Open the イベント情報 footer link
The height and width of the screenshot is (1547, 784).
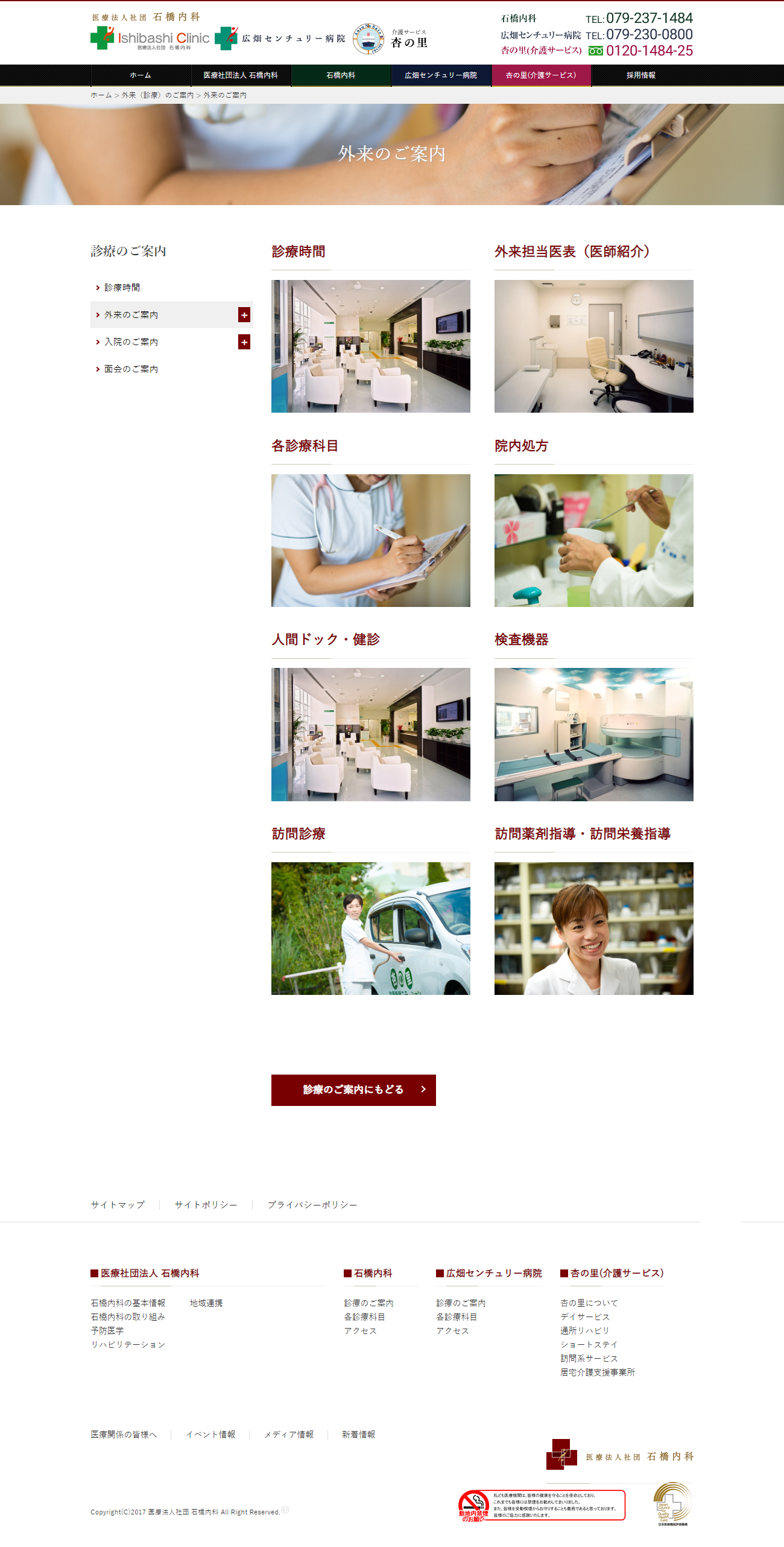(x=210, y=1435)
